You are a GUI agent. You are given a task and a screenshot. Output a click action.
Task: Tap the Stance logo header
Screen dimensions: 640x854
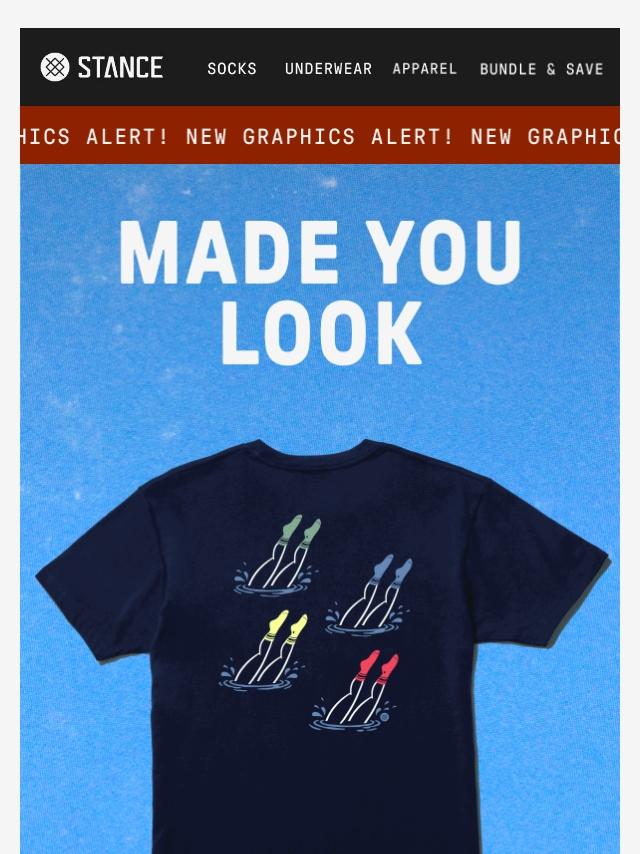102,67
